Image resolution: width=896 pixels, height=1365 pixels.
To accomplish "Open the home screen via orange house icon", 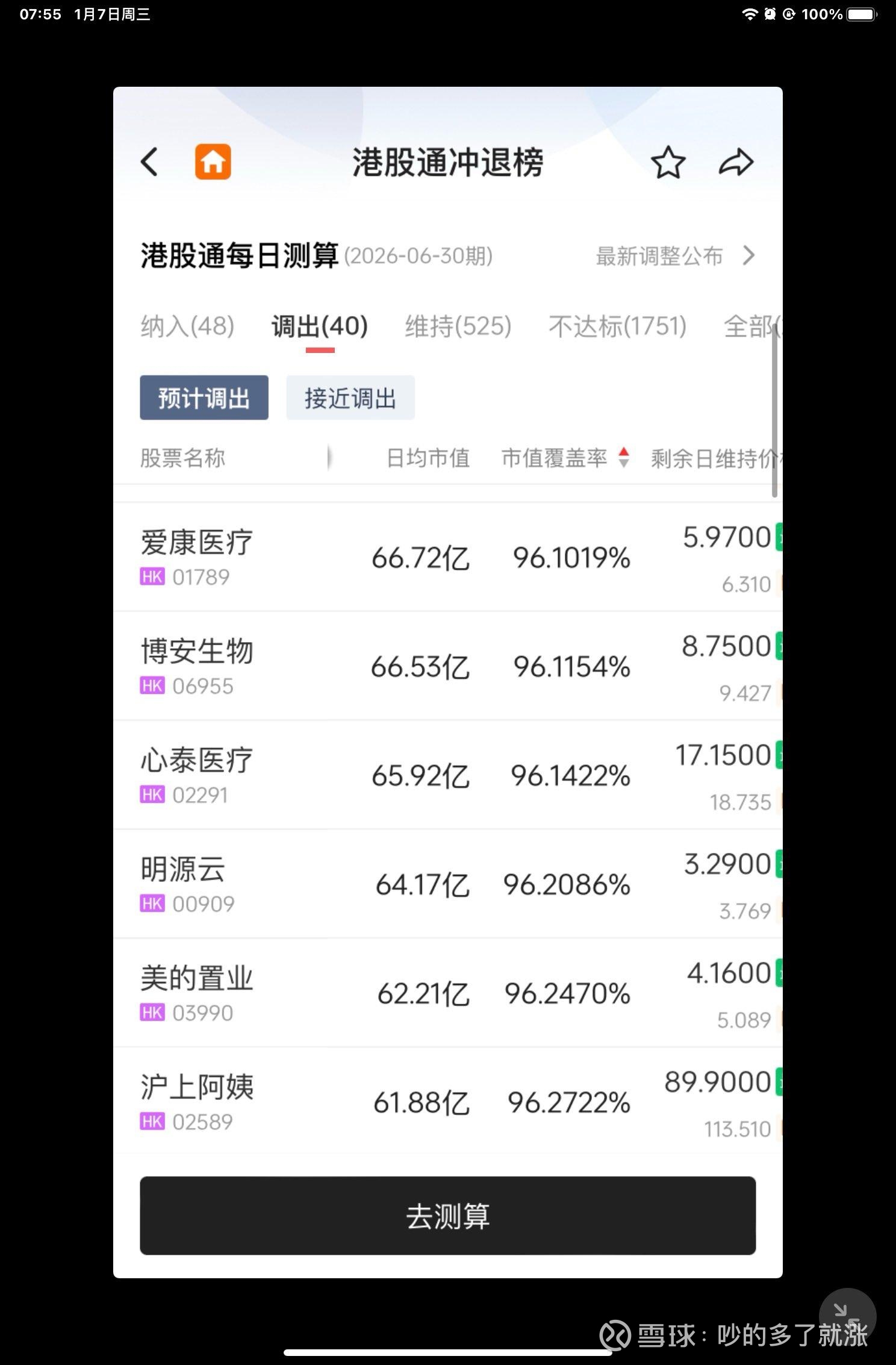I will click(212, 161).
